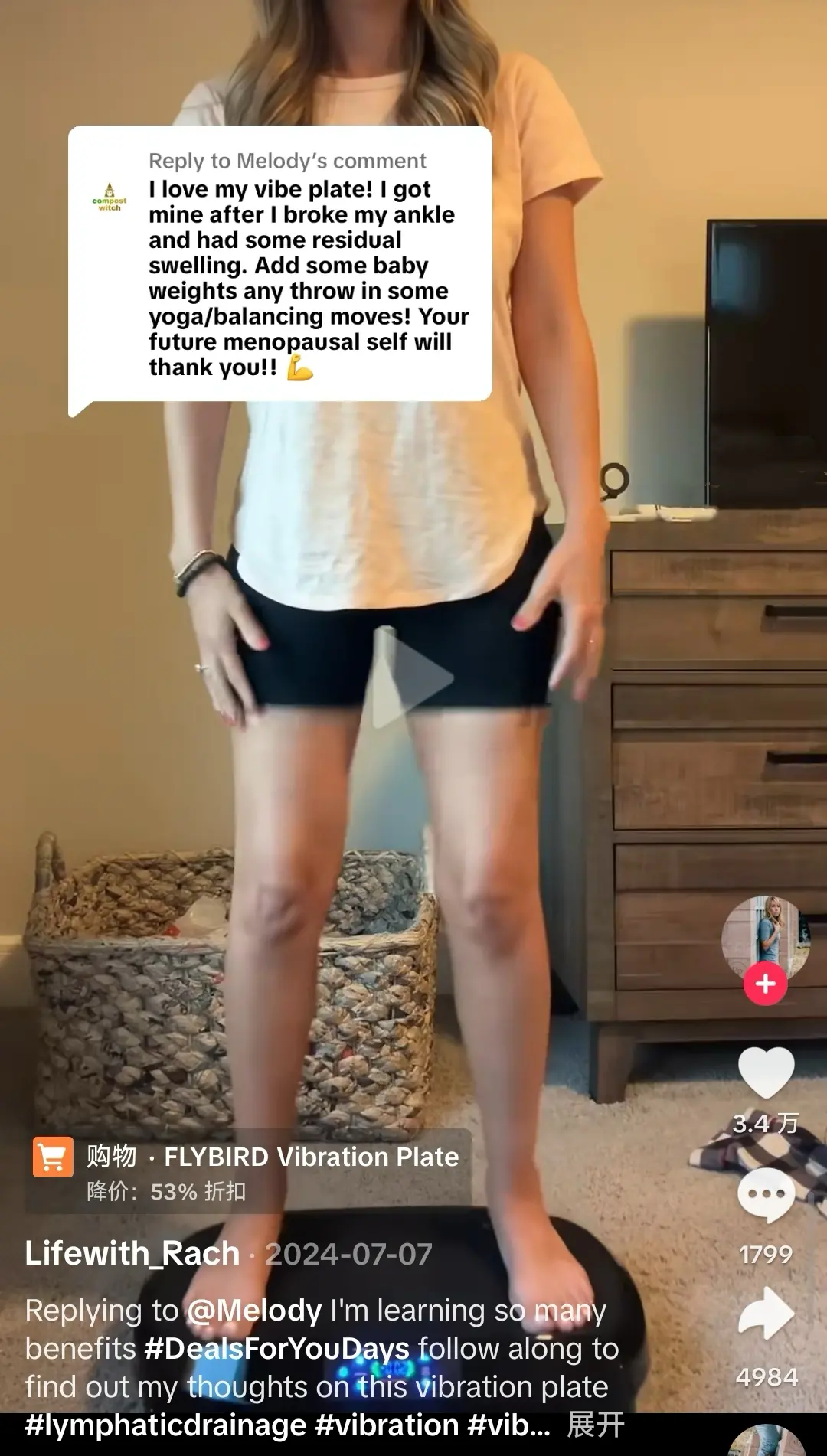
Task: Open the @Melody mention in the caption
Action: (x=254, y=1311)
